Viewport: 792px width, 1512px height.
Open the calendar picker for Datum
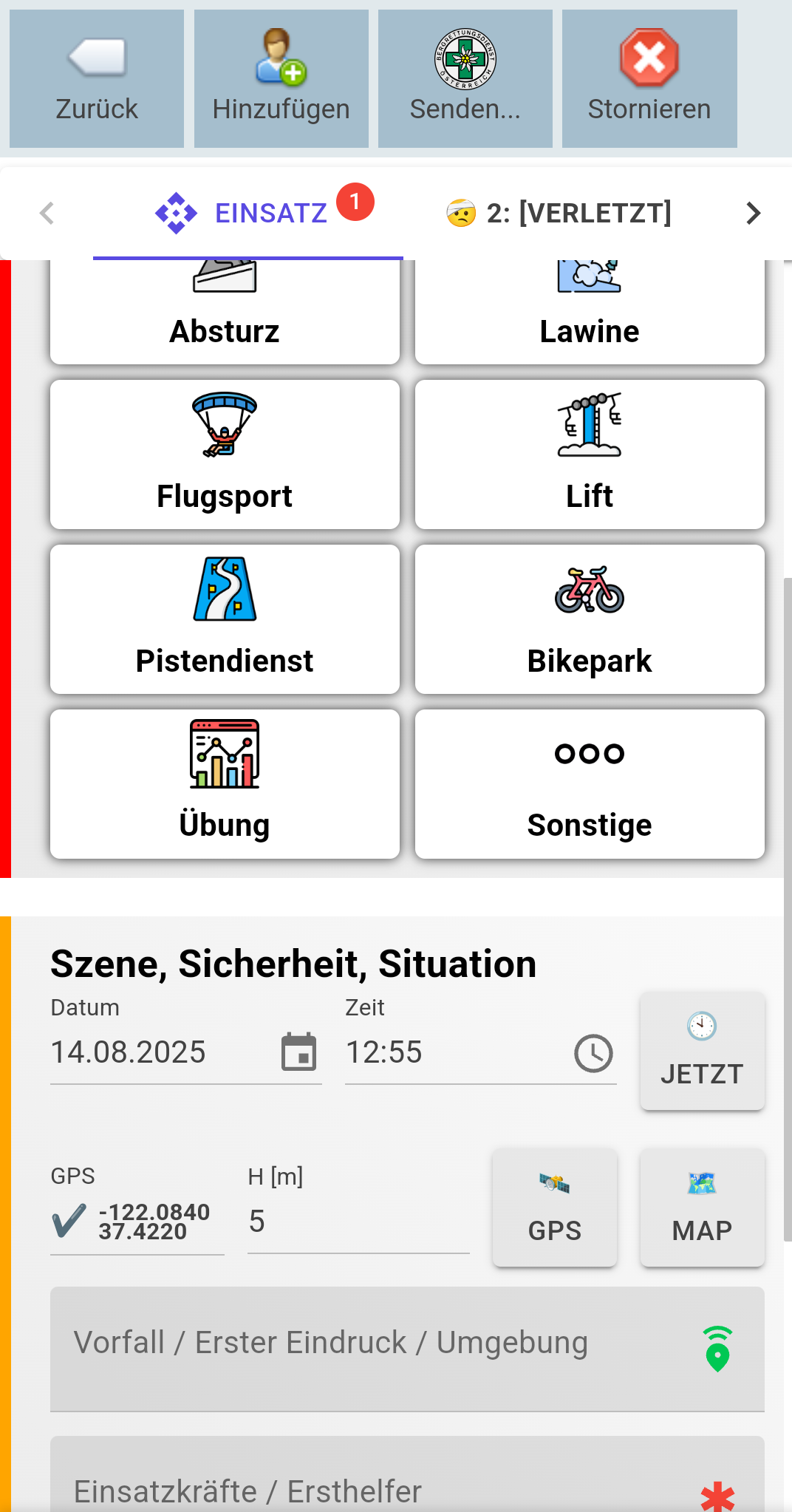(299, 1052)
